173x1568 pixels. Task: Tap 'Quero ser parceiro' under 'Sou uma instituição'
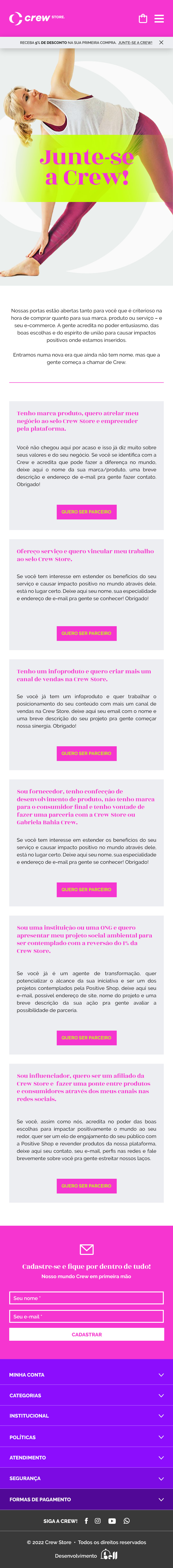tap(86, 1037)
